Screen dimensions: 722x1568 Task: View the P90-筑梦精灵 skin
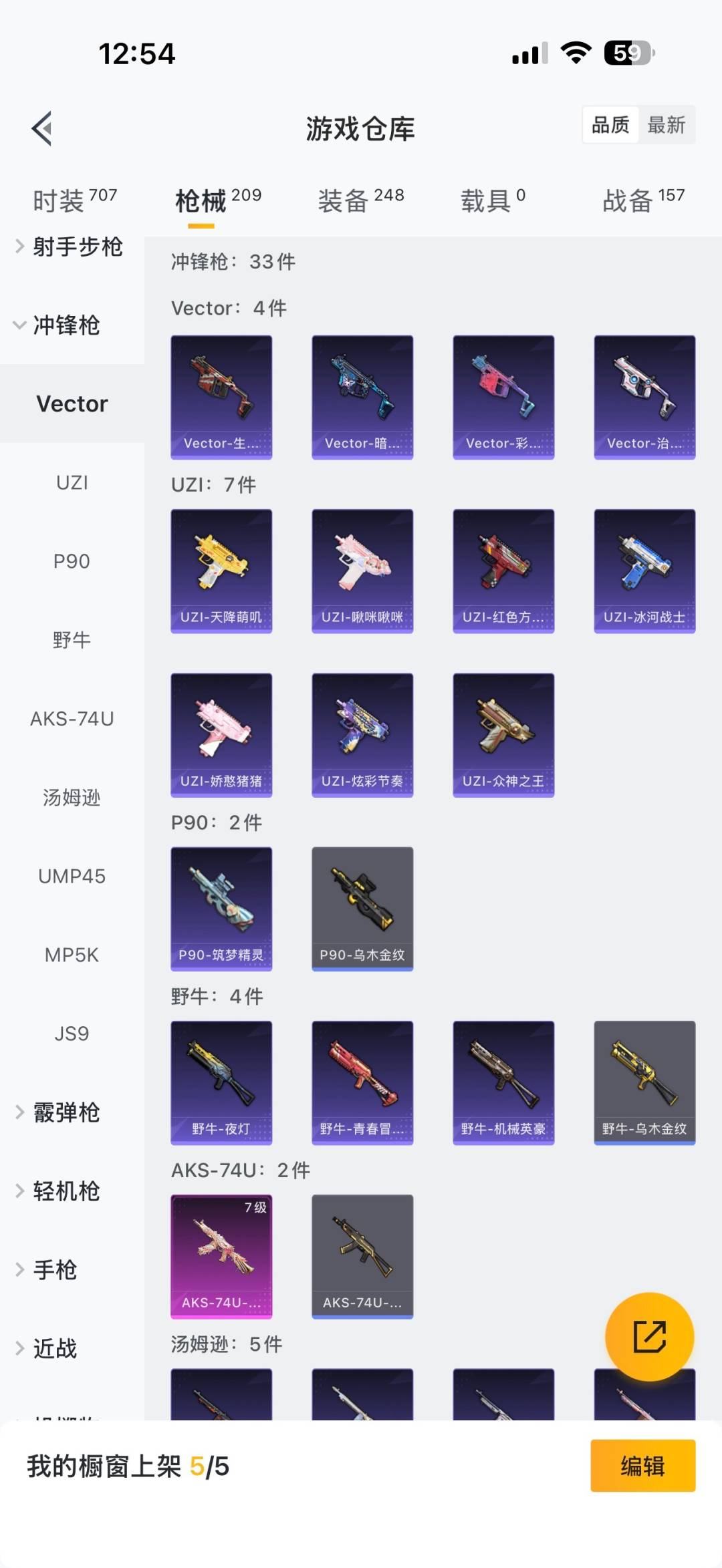point(221,908)
